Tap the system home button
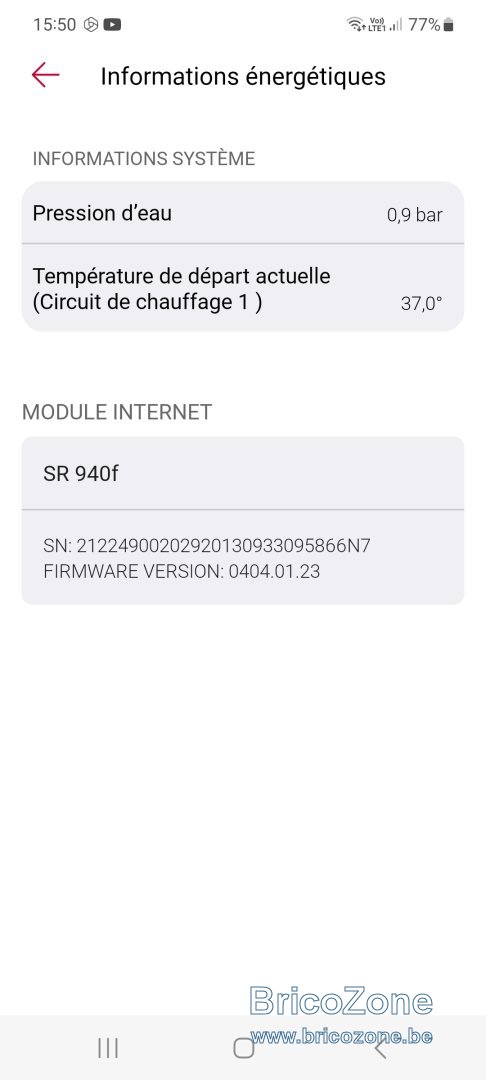 (244, 1048)
